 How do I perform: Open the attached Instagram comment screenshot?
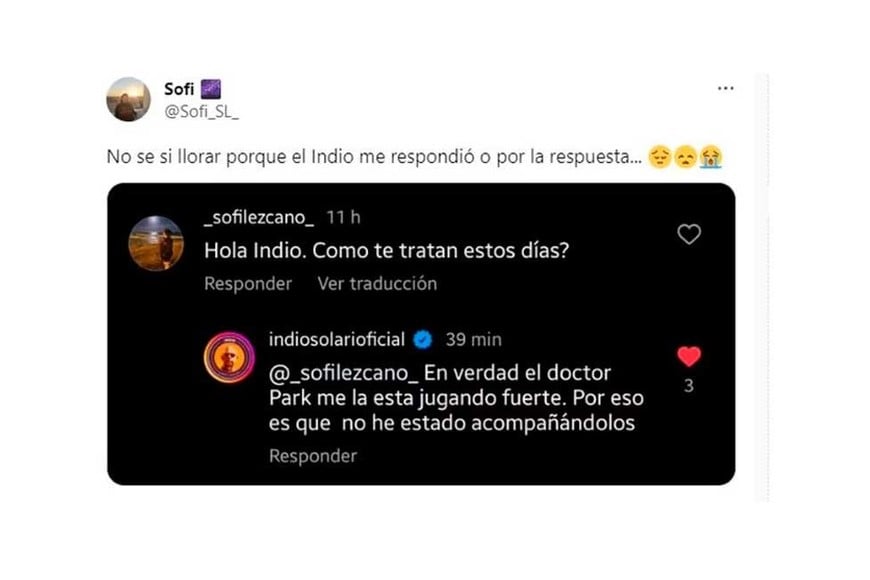420,334
